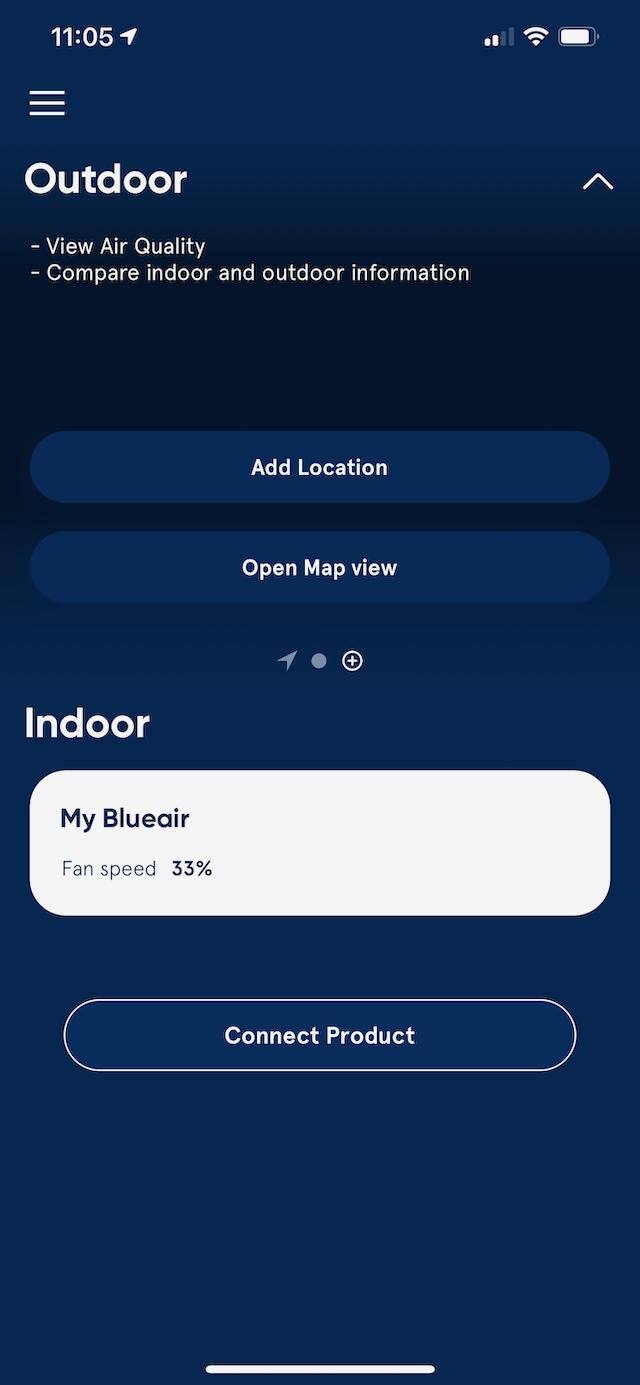This screenshot has width=640, height=1385.
Task: Collapse the Outdoor section
Action: pos(597,181)
